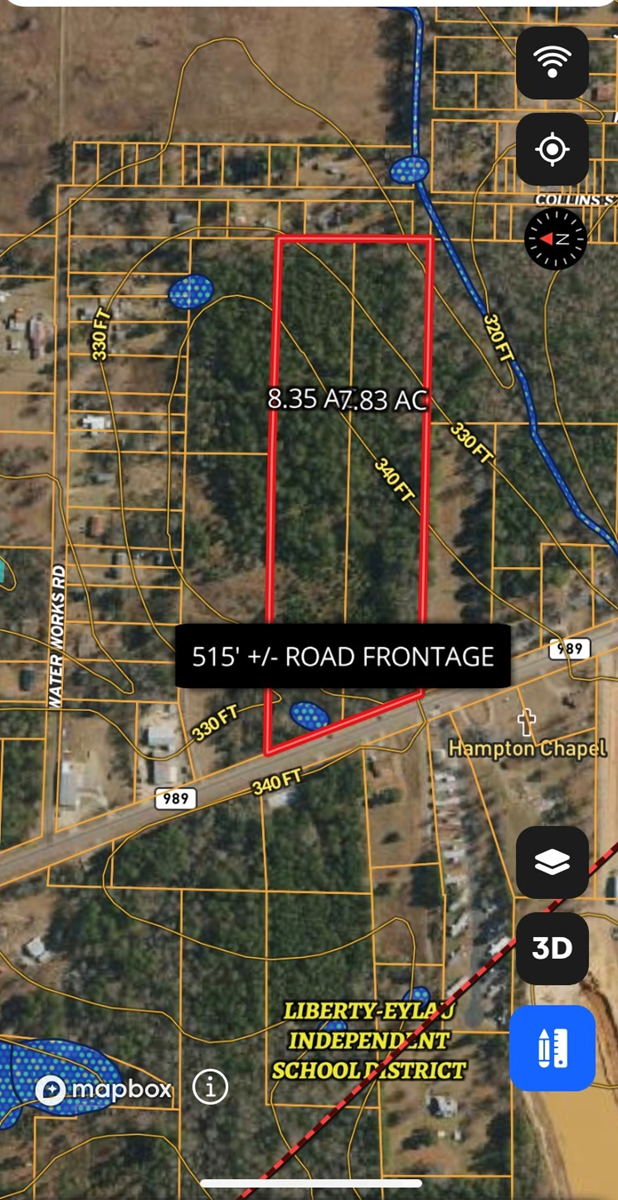The height and width of the screenshot is (1200, 618).
Task: Show Mapbox attribution info
Action: coord(210,1087)
